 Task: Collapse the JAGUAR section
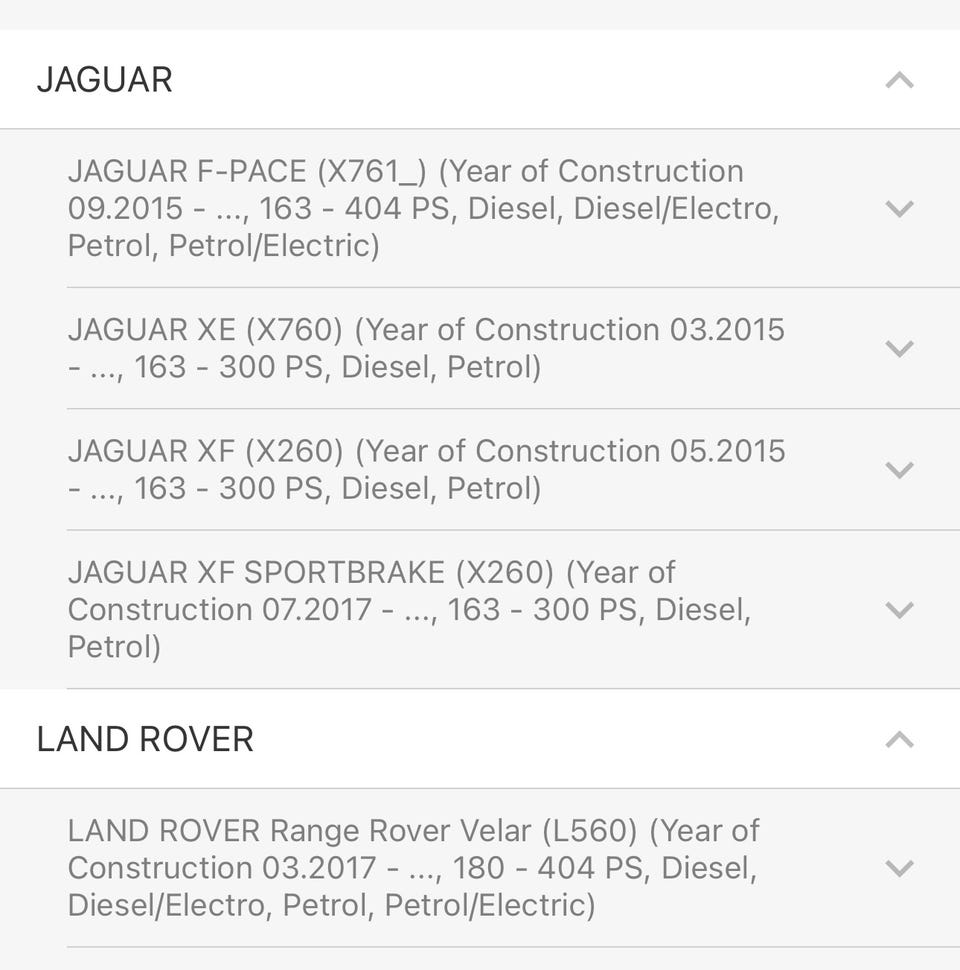899,80
